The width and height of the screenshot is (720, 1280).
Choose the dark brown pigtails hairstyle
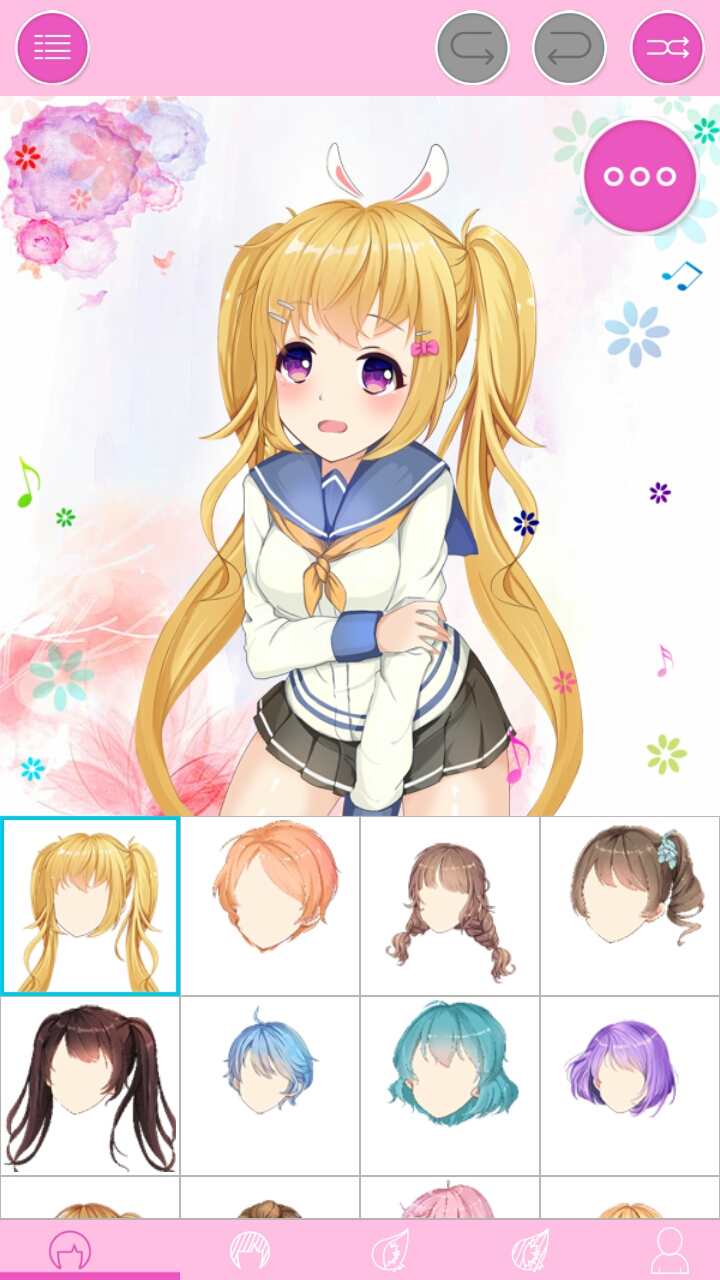[x=90, y=1086]
